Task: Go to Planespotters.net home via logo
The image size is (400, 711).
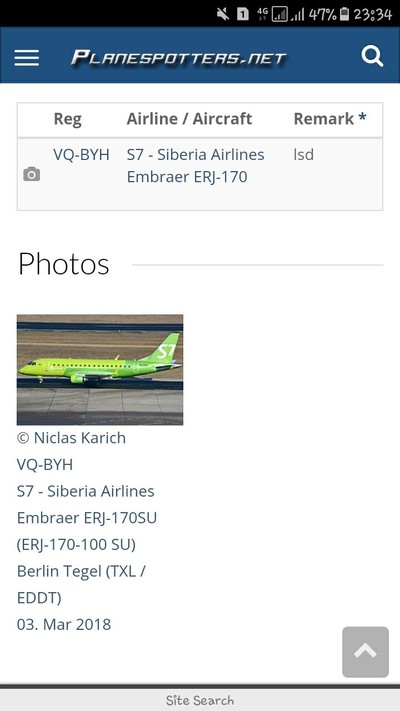Action: click(179, 58)
